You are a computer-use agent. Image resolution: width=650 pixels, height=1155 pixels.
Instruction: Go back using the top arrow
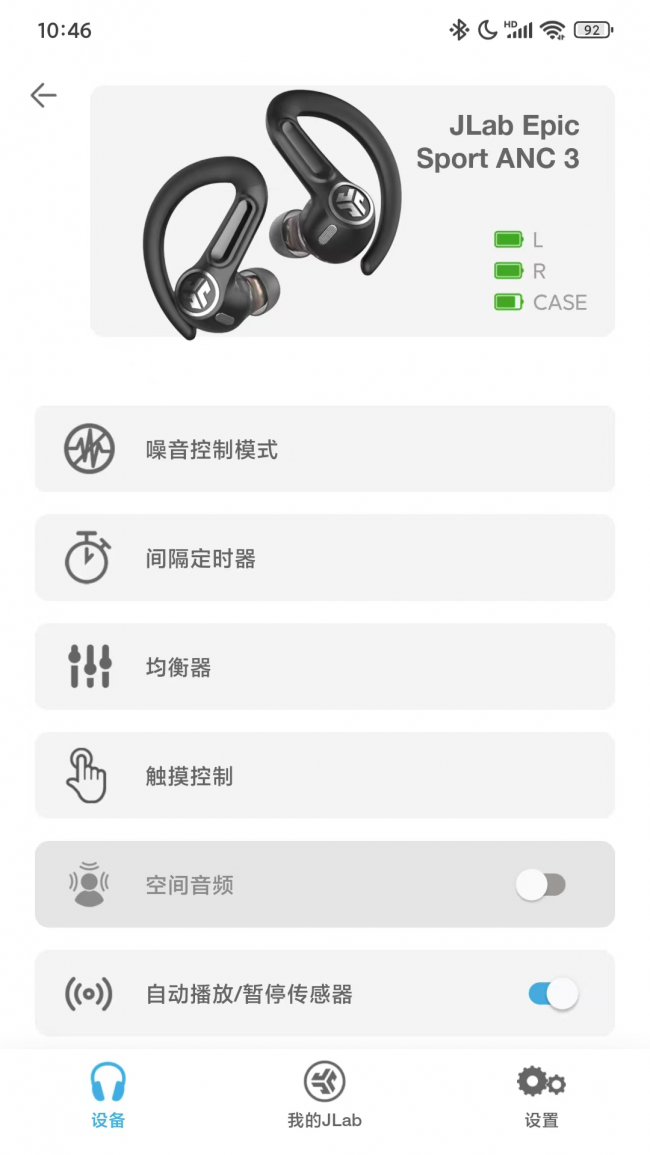tap(44, 95)
